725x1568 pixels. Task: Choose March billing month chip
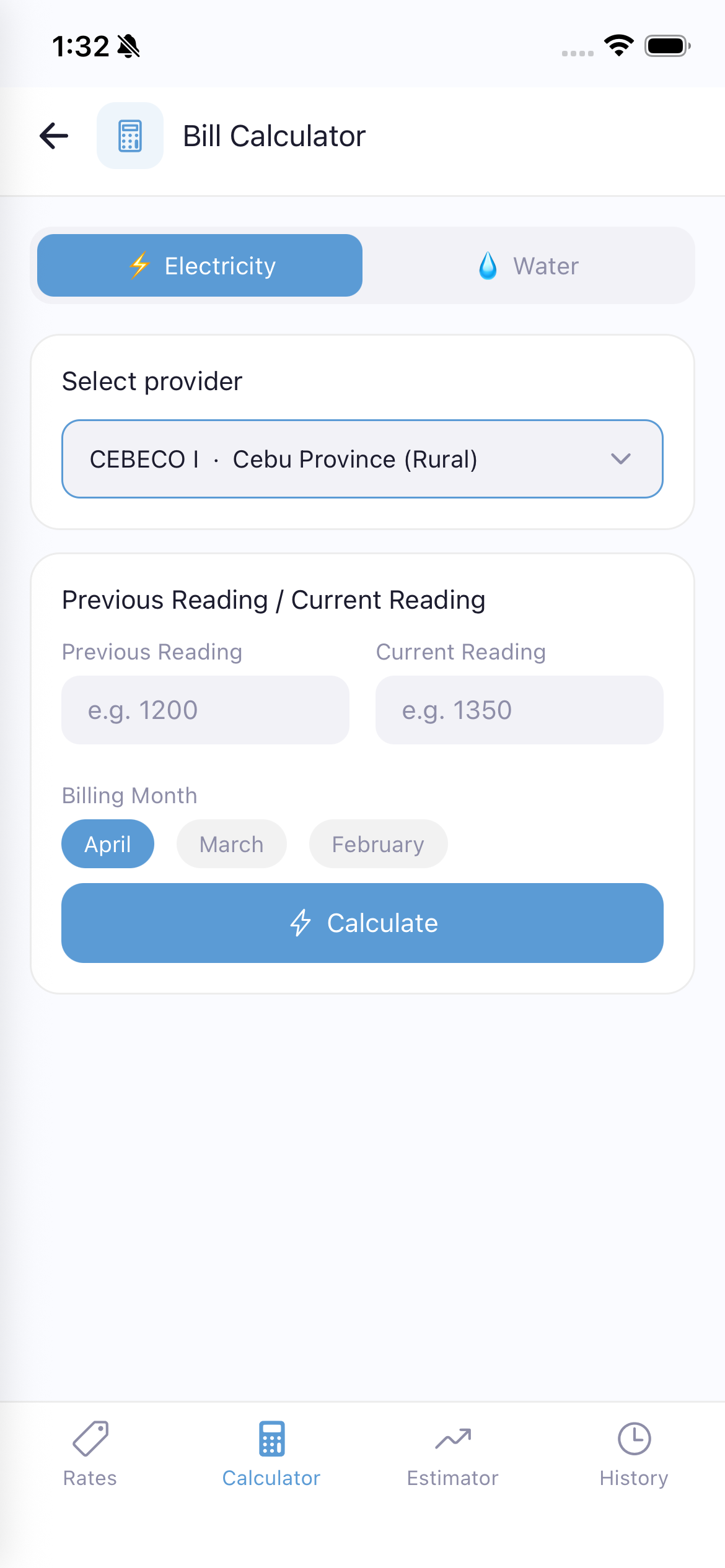click(231, 844)
